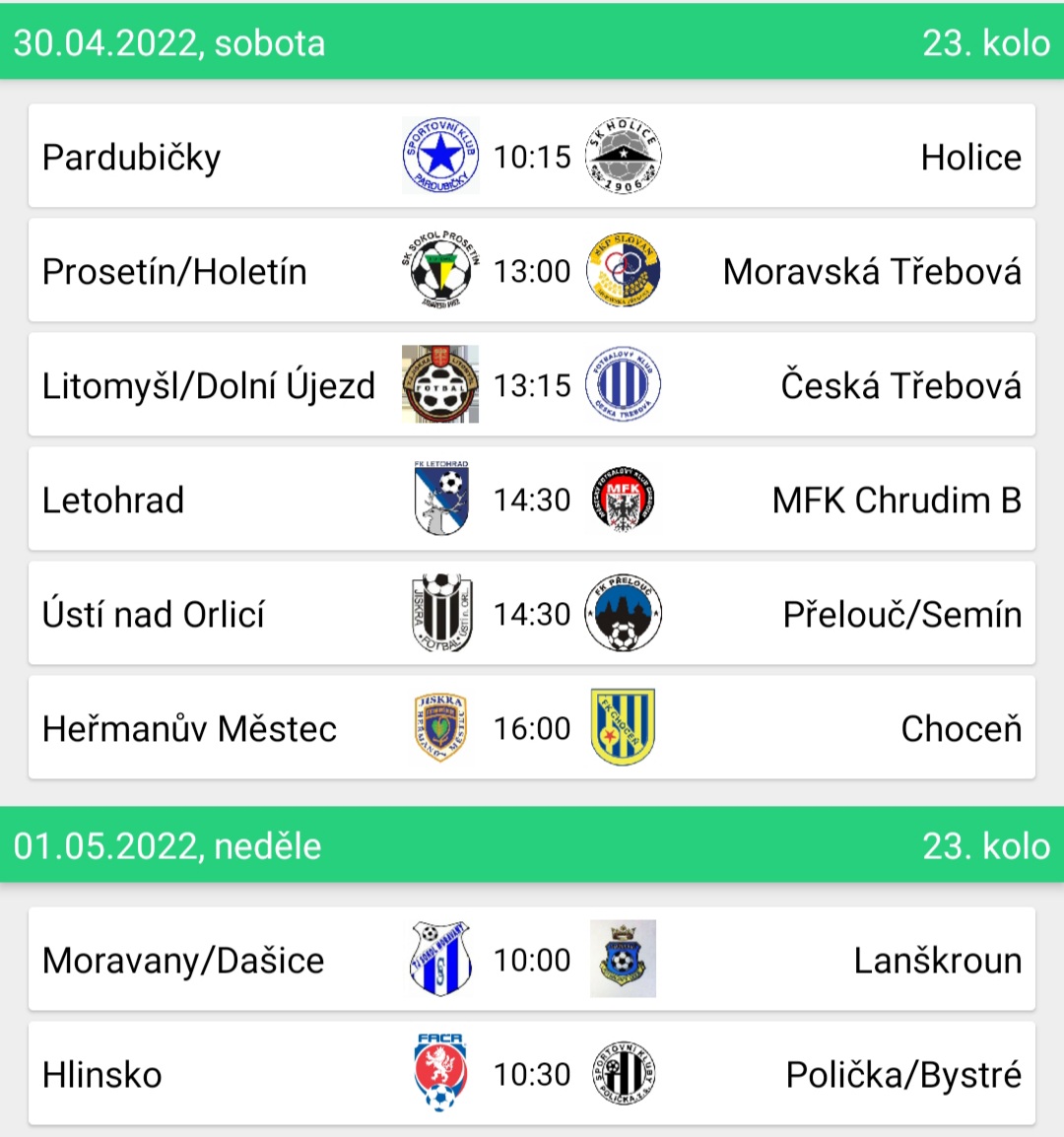Open the Pardubičky vs Holice match
1064x1137 pixels.
coord(532,157)
